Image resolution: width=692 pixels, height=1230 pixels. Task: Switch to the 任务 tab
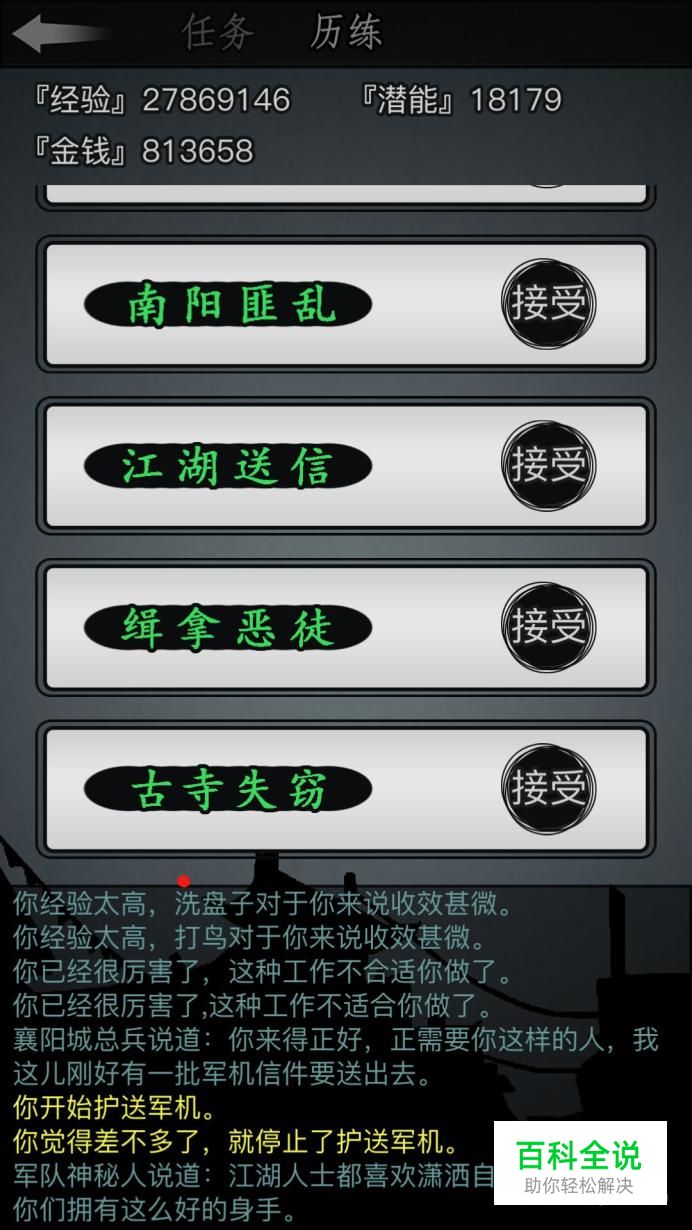coord(219,33)
